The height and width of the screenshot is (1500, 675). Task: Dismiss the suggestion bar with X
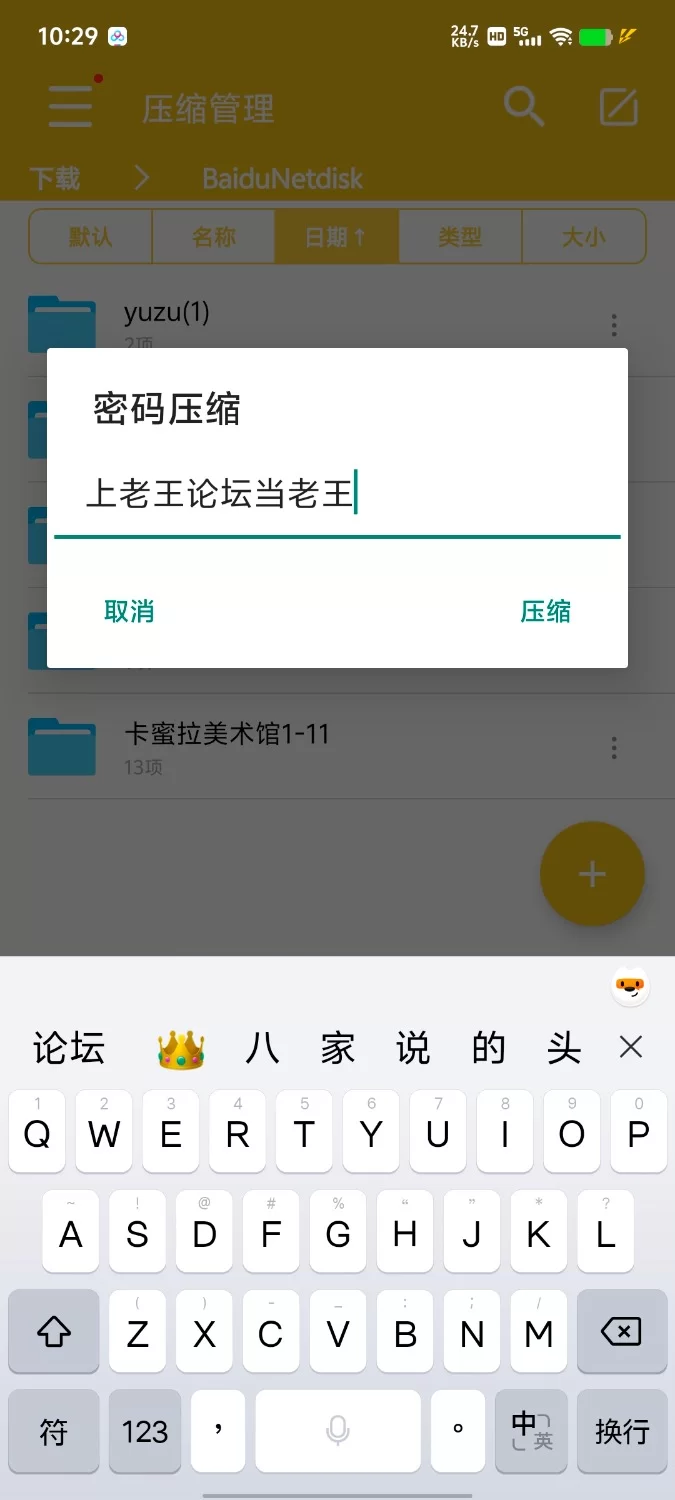coord(630,1047)
